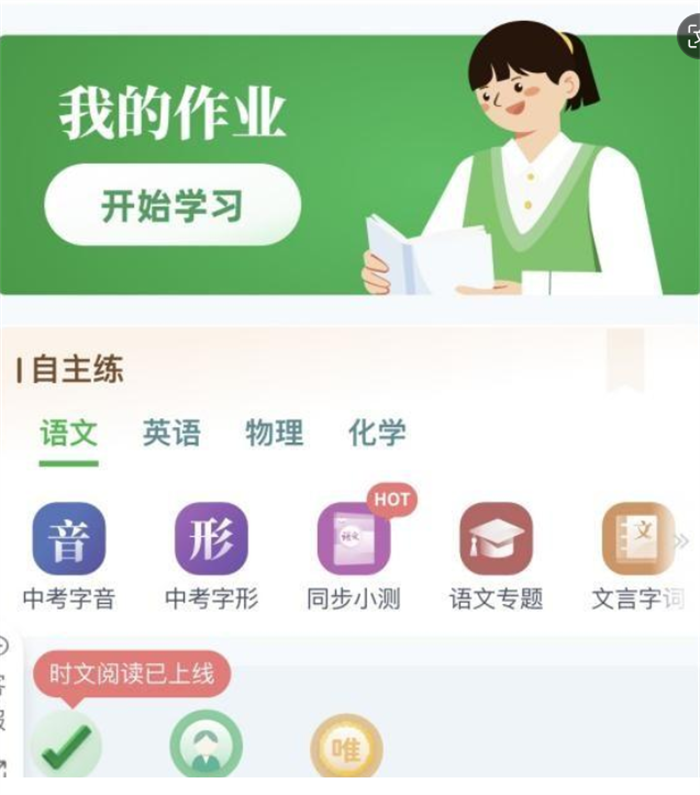The height and width of the screenshot is (795, 700).
Task: Open the green person avatar icon item
Action: [206, 745]
